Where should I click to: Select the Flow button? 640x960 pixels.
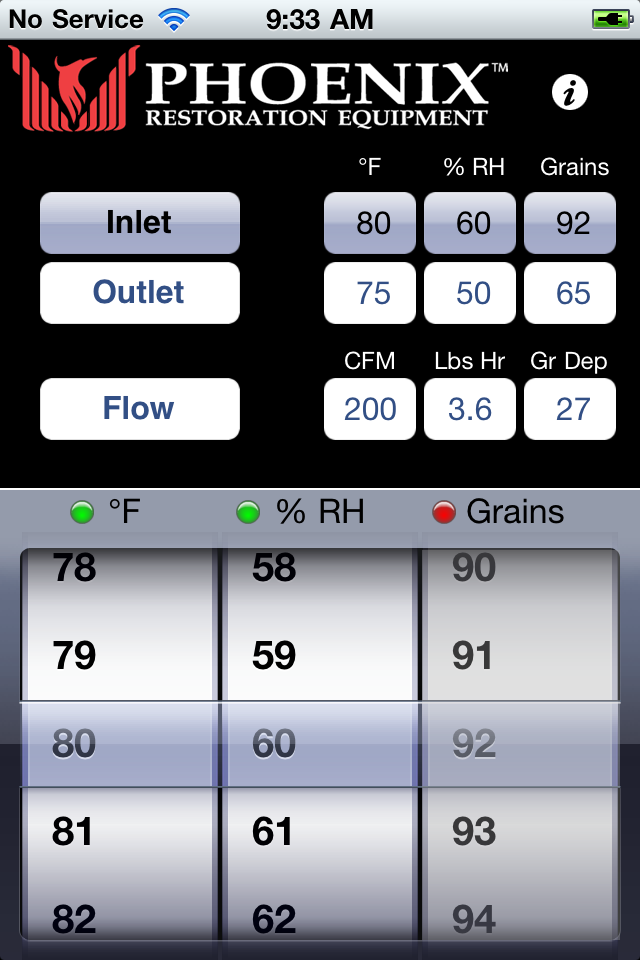140,409
